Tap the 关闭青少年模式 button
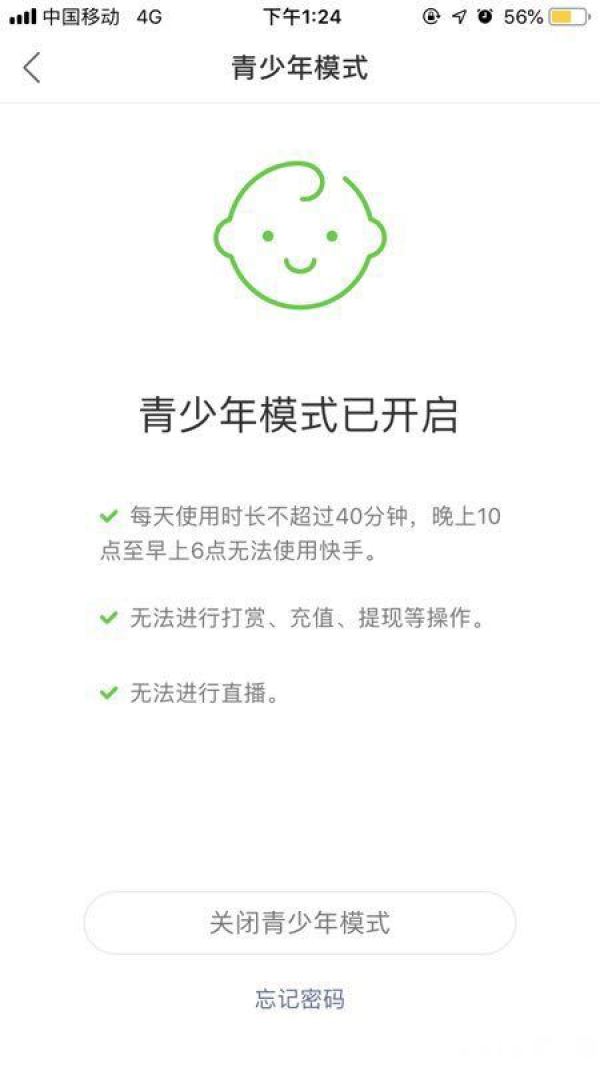The width and height of the screenshot is (600, 1067). 299,922
